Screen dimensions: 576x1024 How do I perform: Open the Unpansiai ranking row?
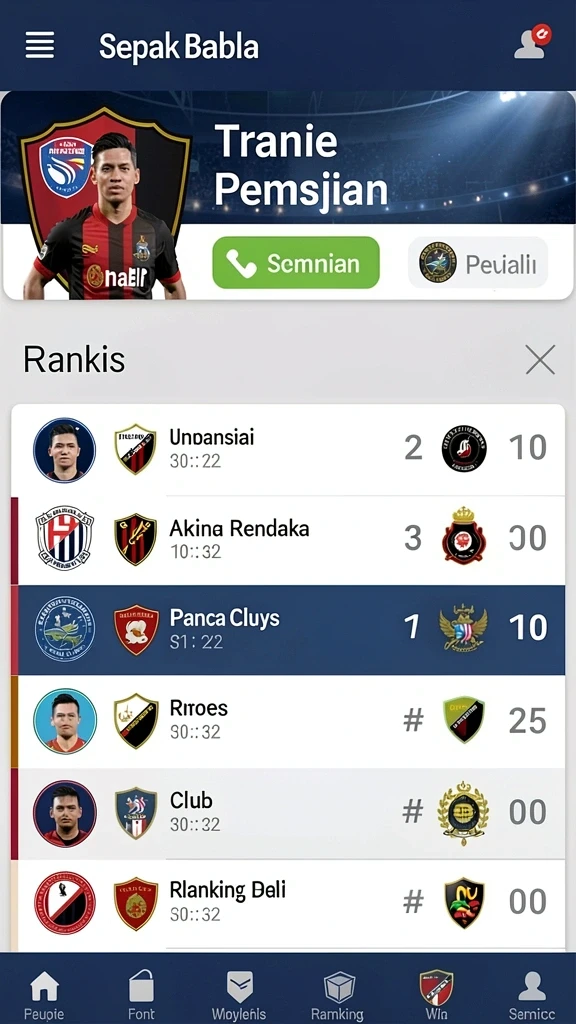click(288, 449)
